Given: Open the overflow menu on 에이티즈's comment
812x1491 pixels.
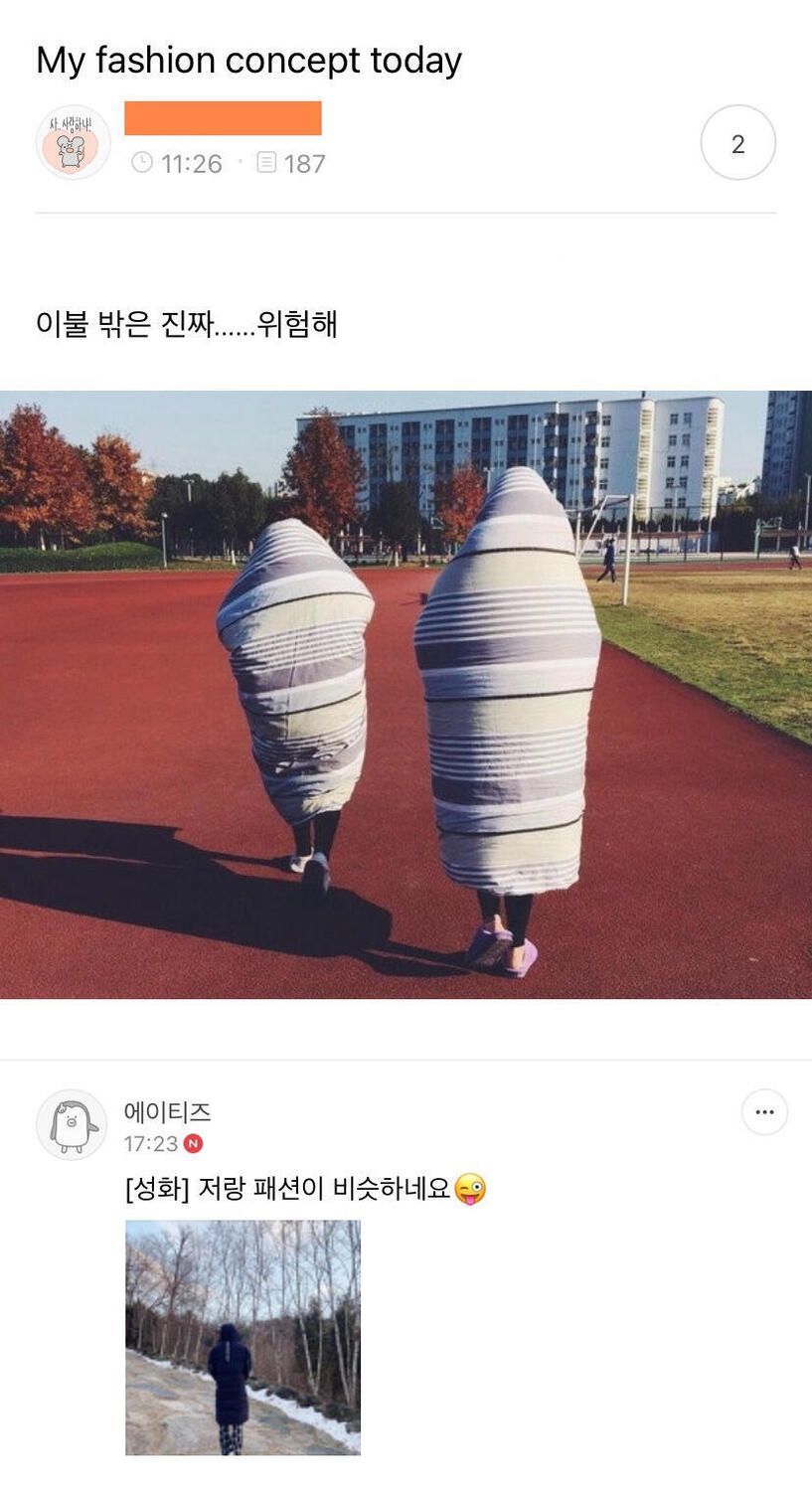Looking at the screenshot, I should tap(763, 1112).
